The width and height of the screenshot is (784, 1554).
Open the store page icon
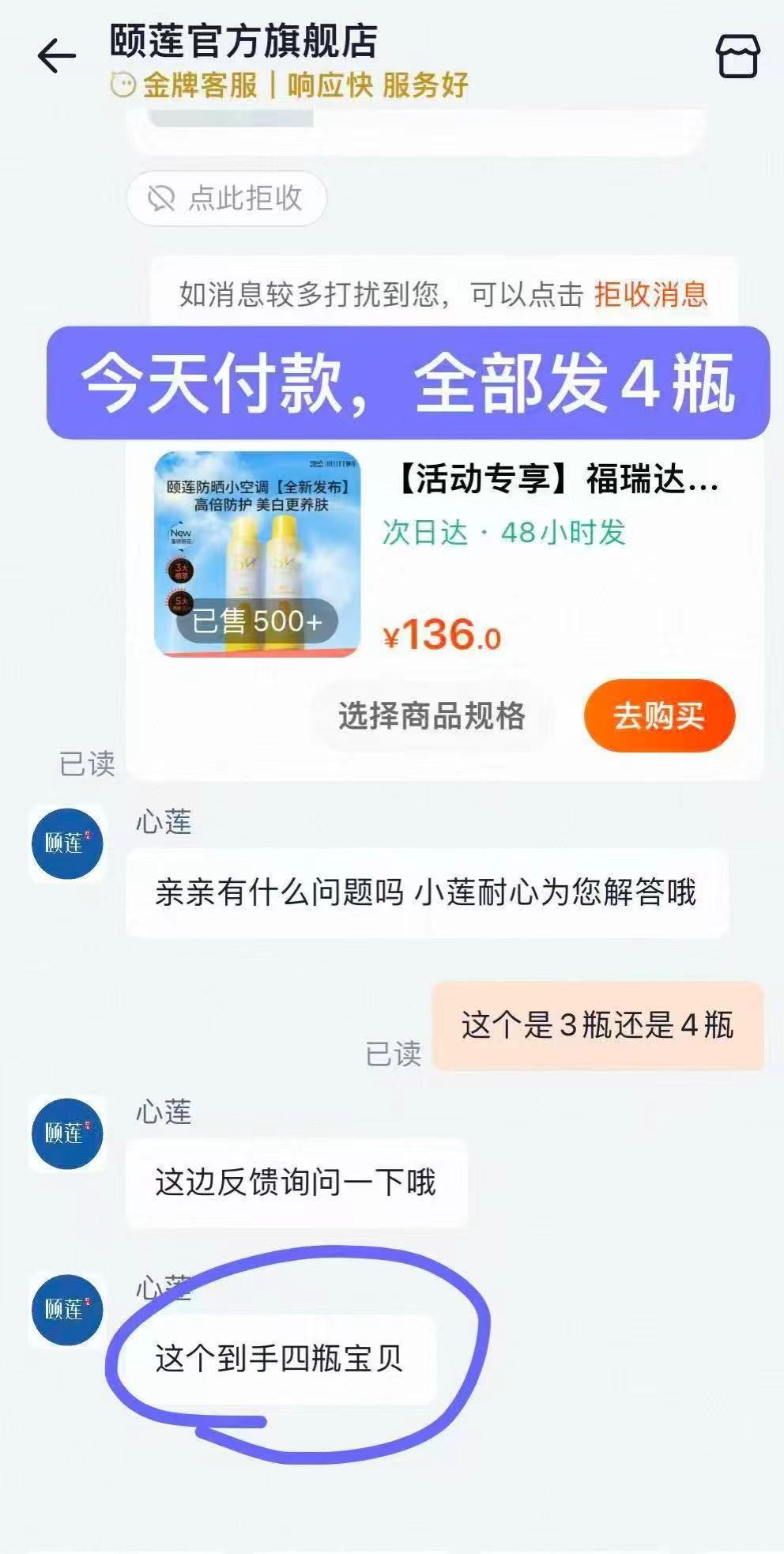pyautogui.click(x=737, y=56)
